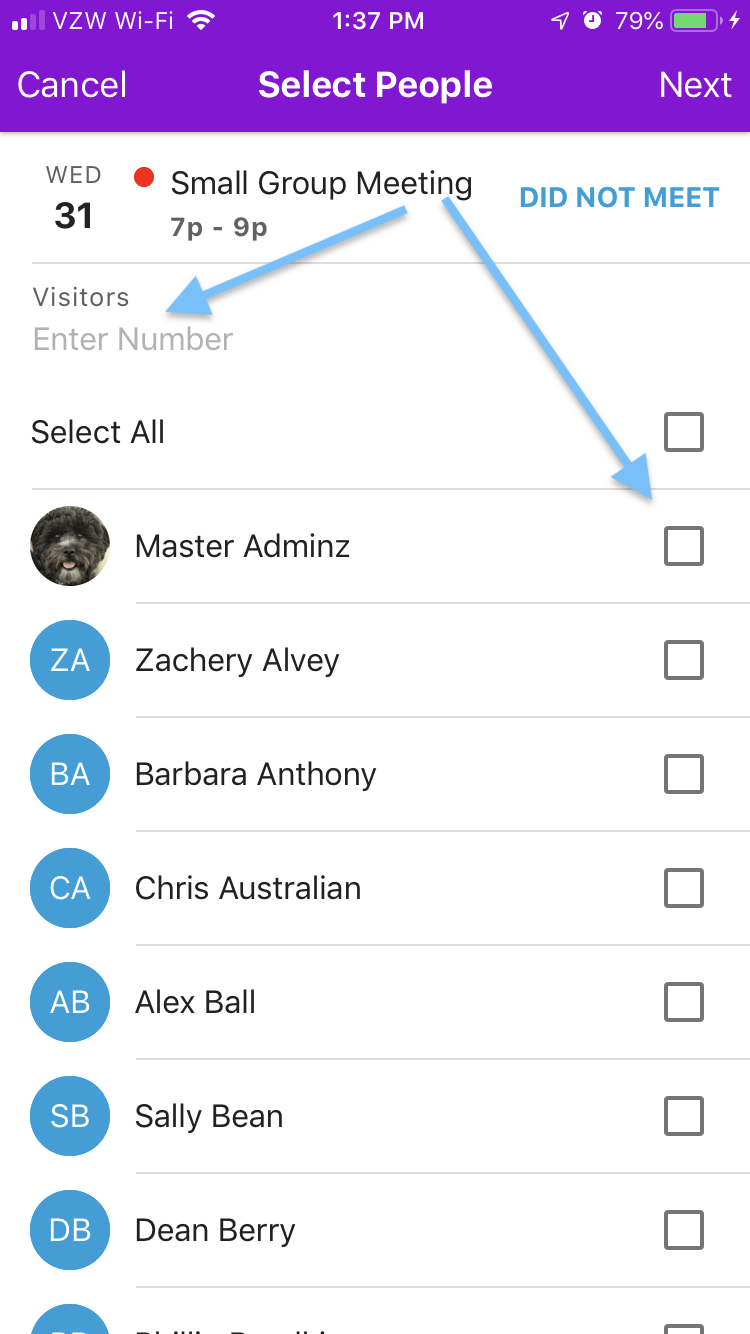
Task: Mark the event as DID NOT MEET
Action: click(x=618, y=198)
